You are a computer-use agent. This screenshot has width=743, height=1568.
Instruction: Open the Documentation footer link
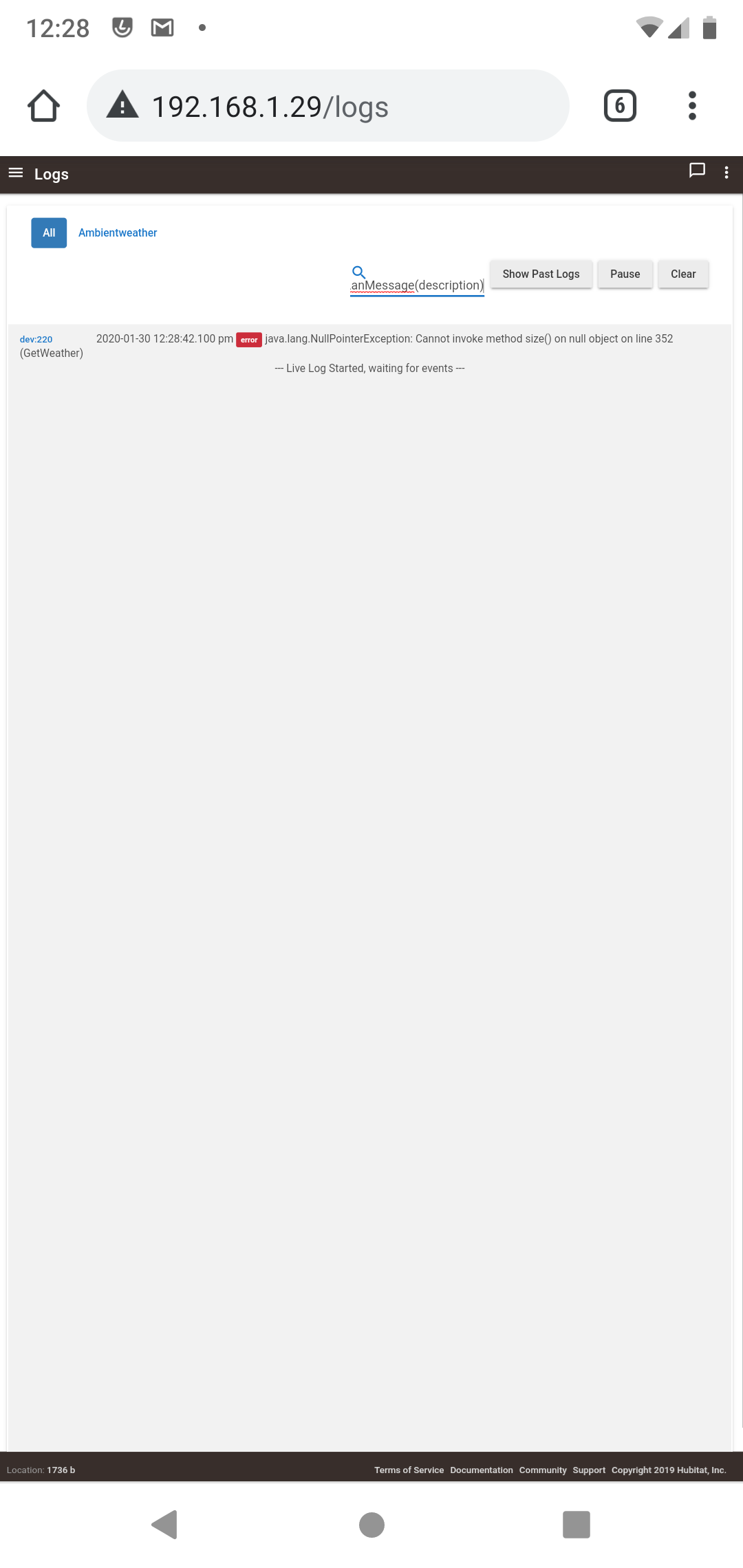click(482, 1470)
